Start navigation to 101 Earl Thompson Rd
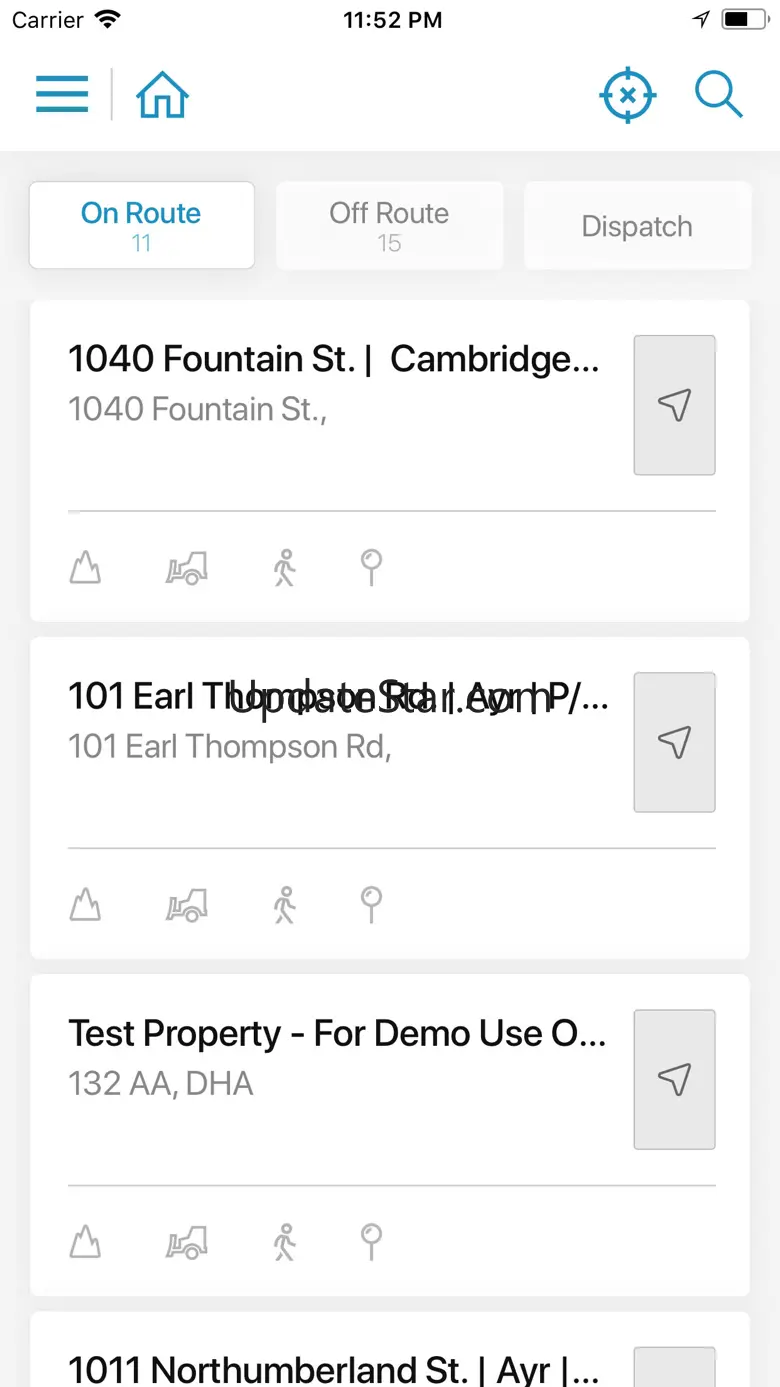This screenshot has height=1387, width=780. pos(674,742)
